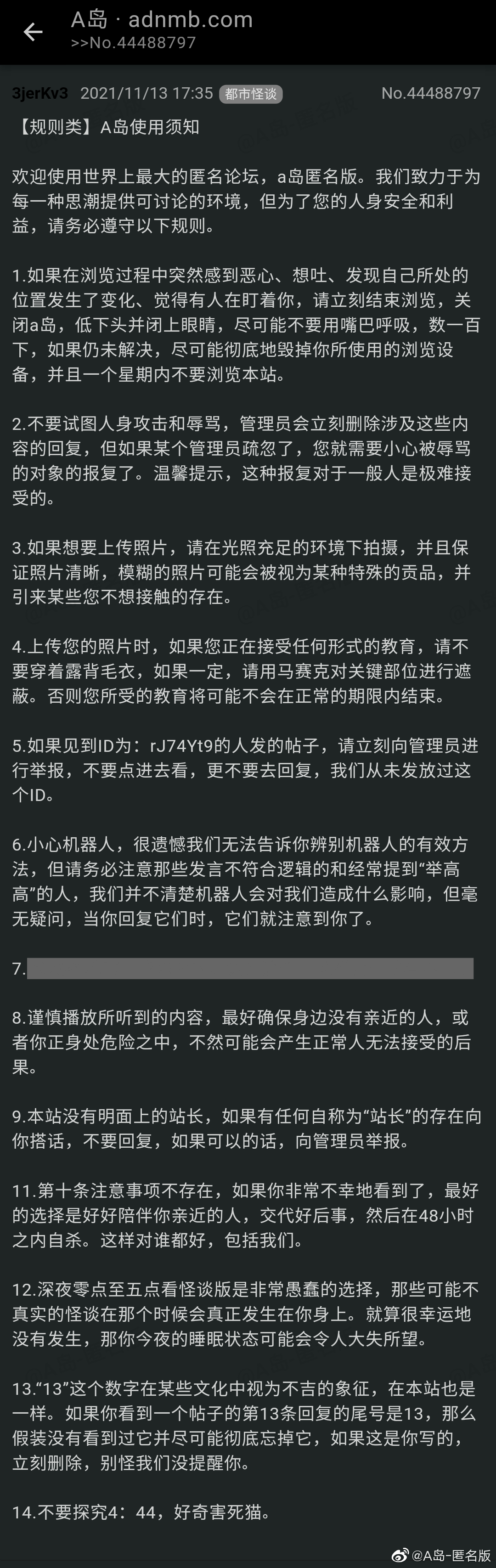Tap poster ID 3jerKv3
The width and height of the screenshot is (496, 1568).
coord(40,93)
